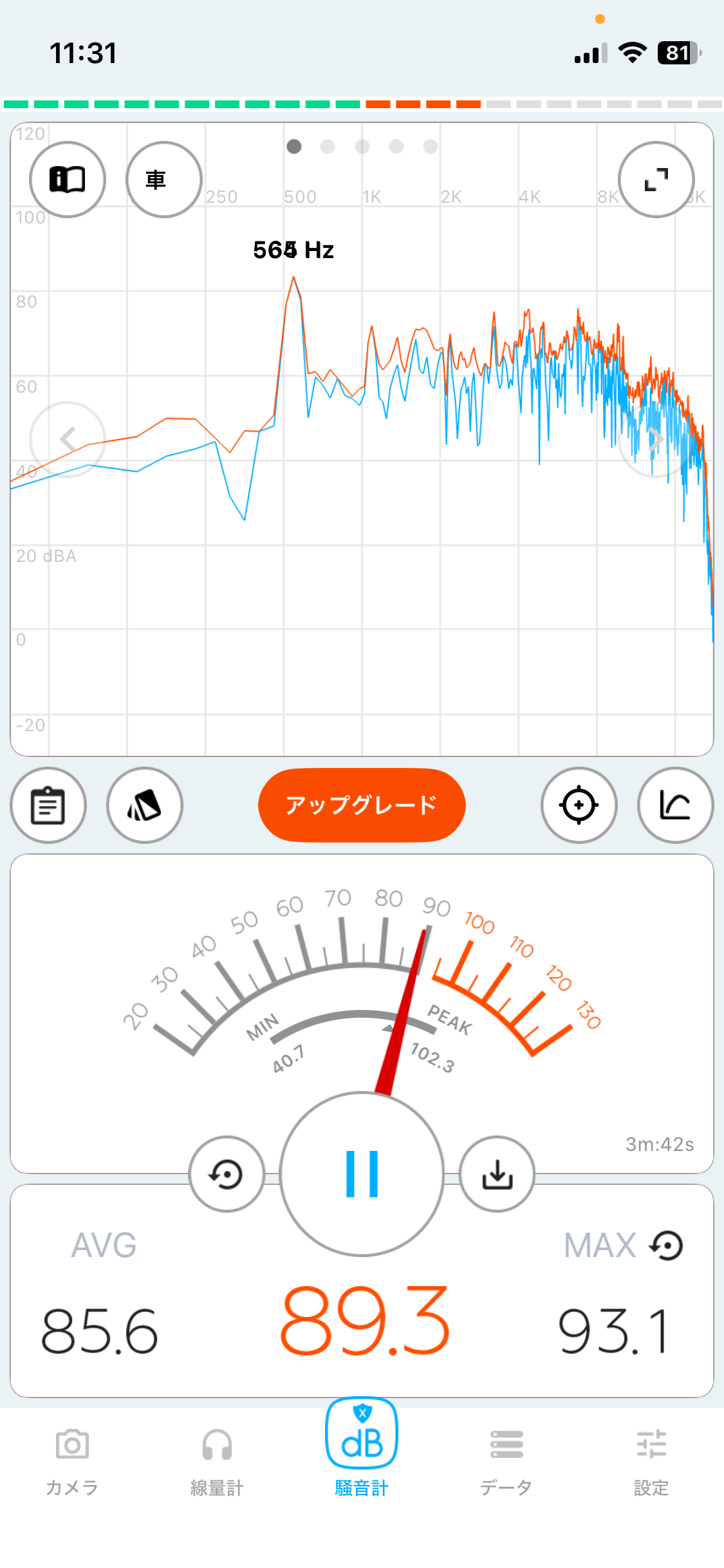Tap the アップグレード button
724x1568 pixels.
362,805
